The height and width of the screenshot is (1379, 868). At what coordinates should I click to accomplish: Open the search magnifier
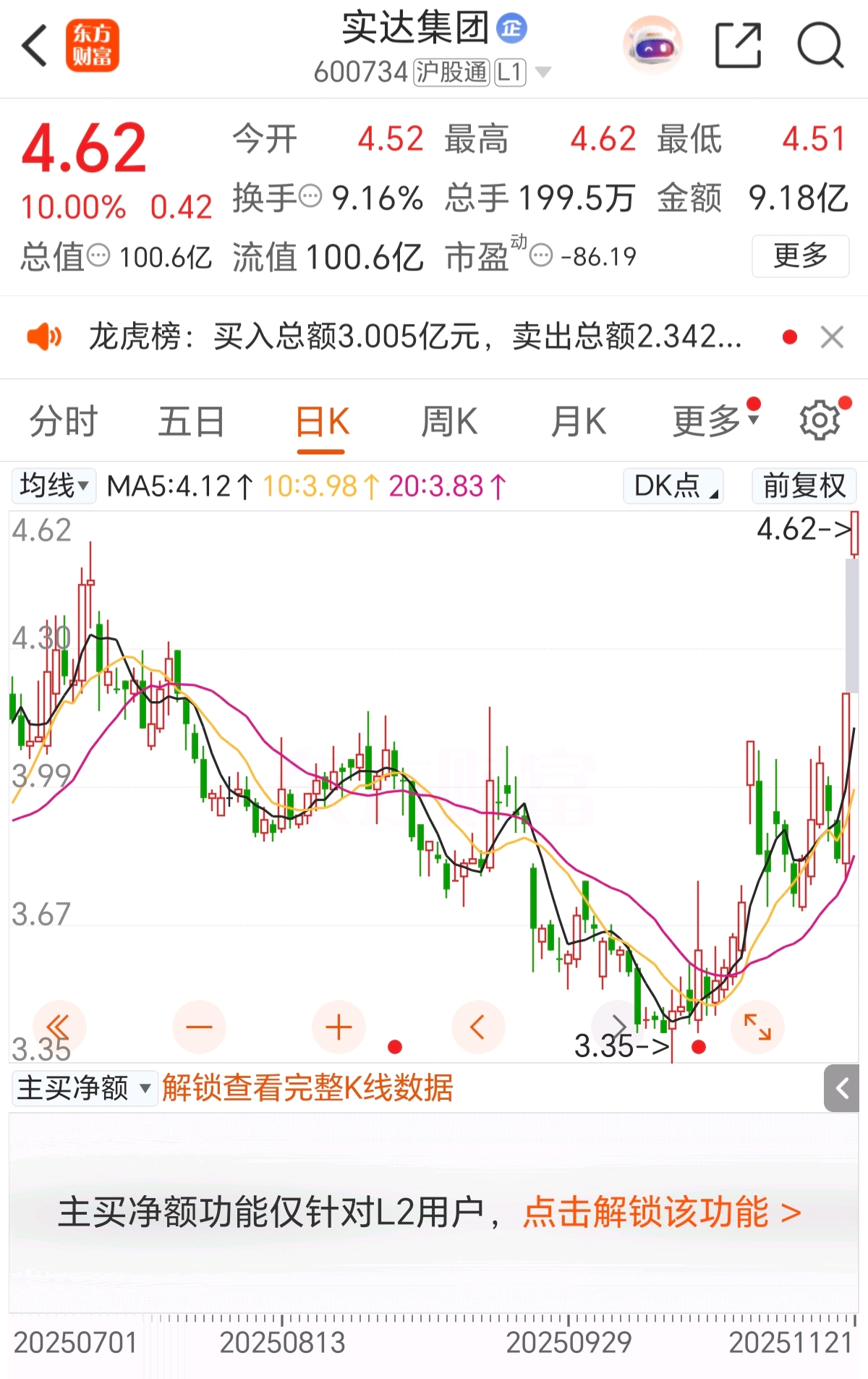820,46
